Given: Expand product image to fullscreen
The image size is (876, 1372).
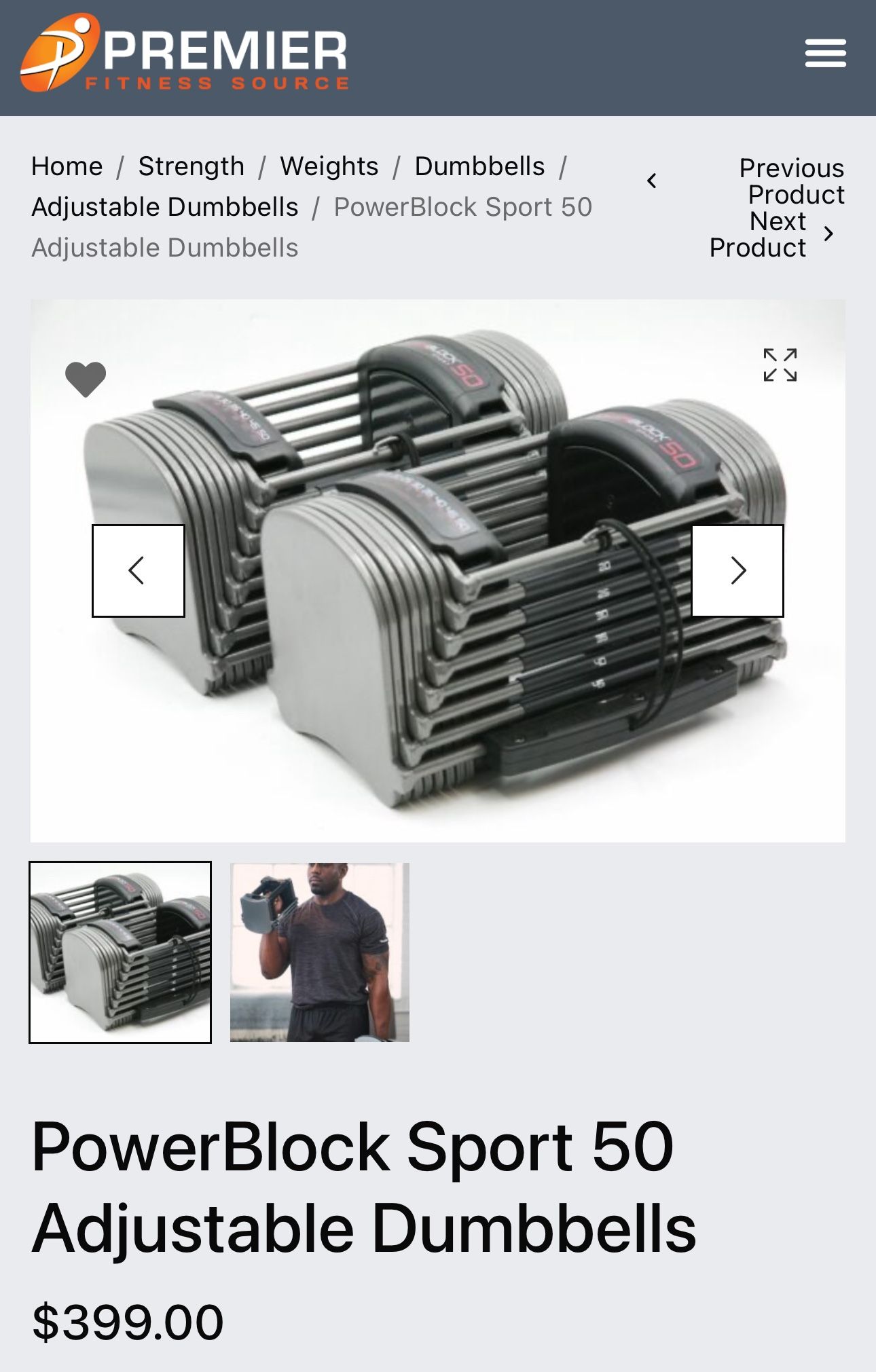Looking at the screenshot, I should [780, 365].
